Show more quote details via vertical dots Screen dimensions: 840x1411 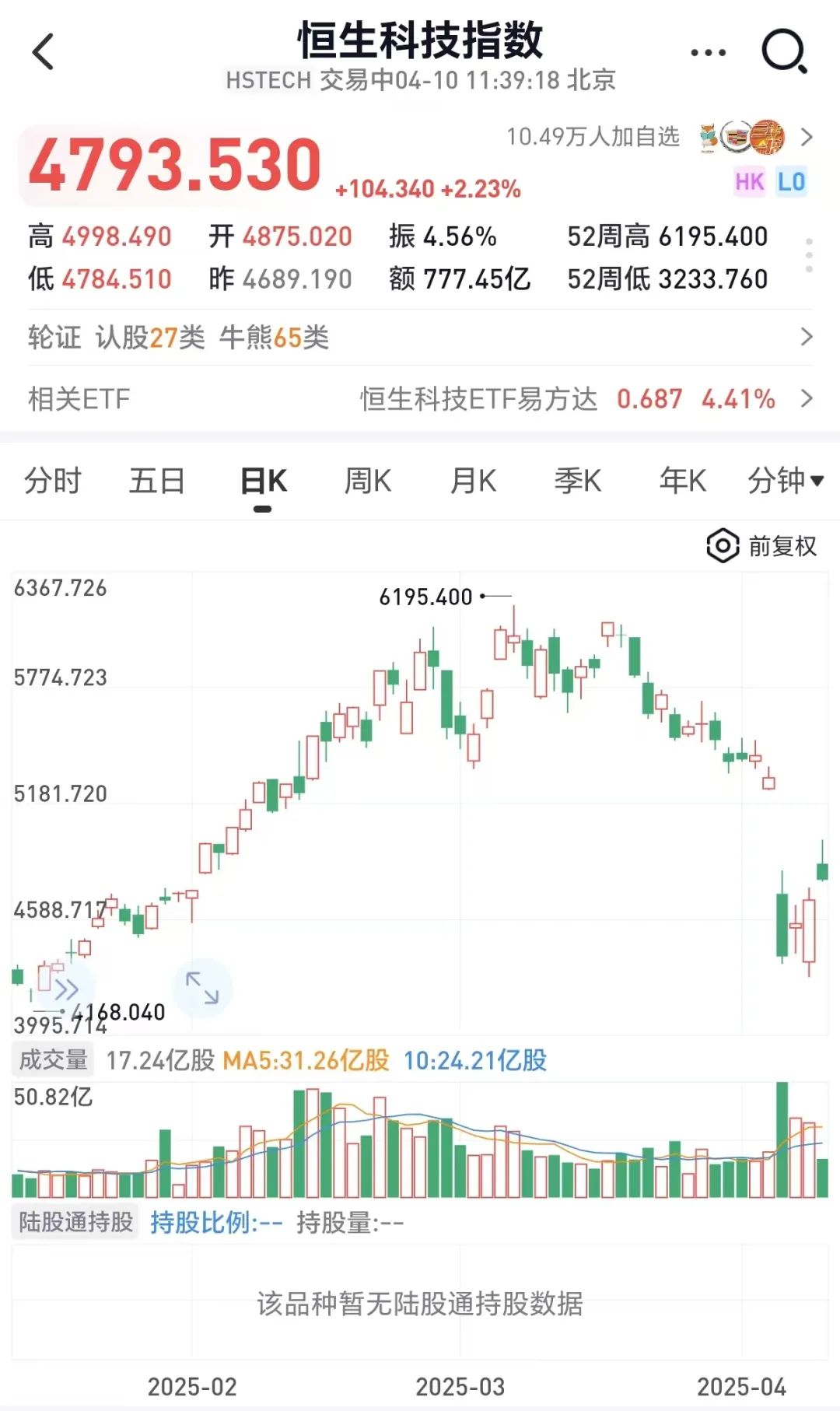810,255
